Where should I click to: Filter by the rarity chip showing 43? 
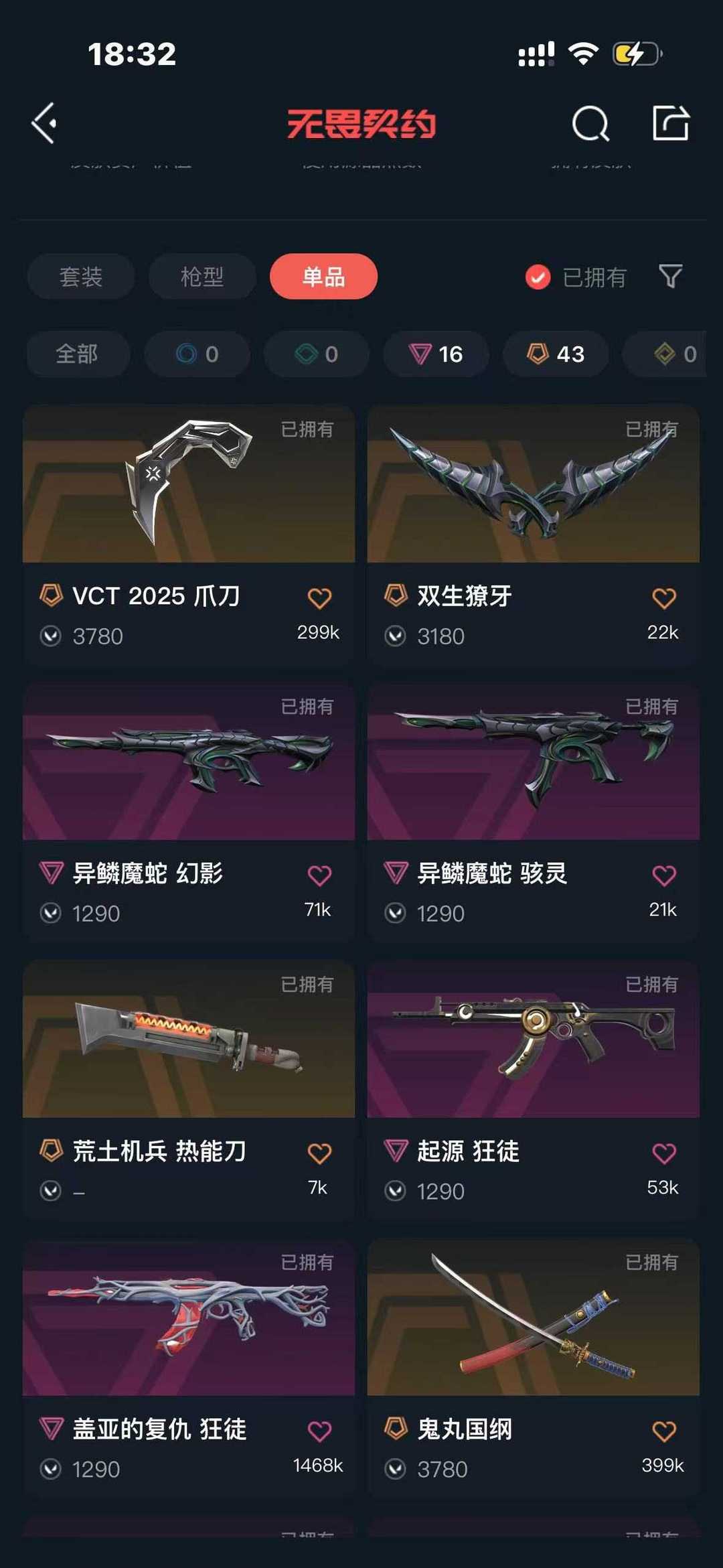[556, 354]
